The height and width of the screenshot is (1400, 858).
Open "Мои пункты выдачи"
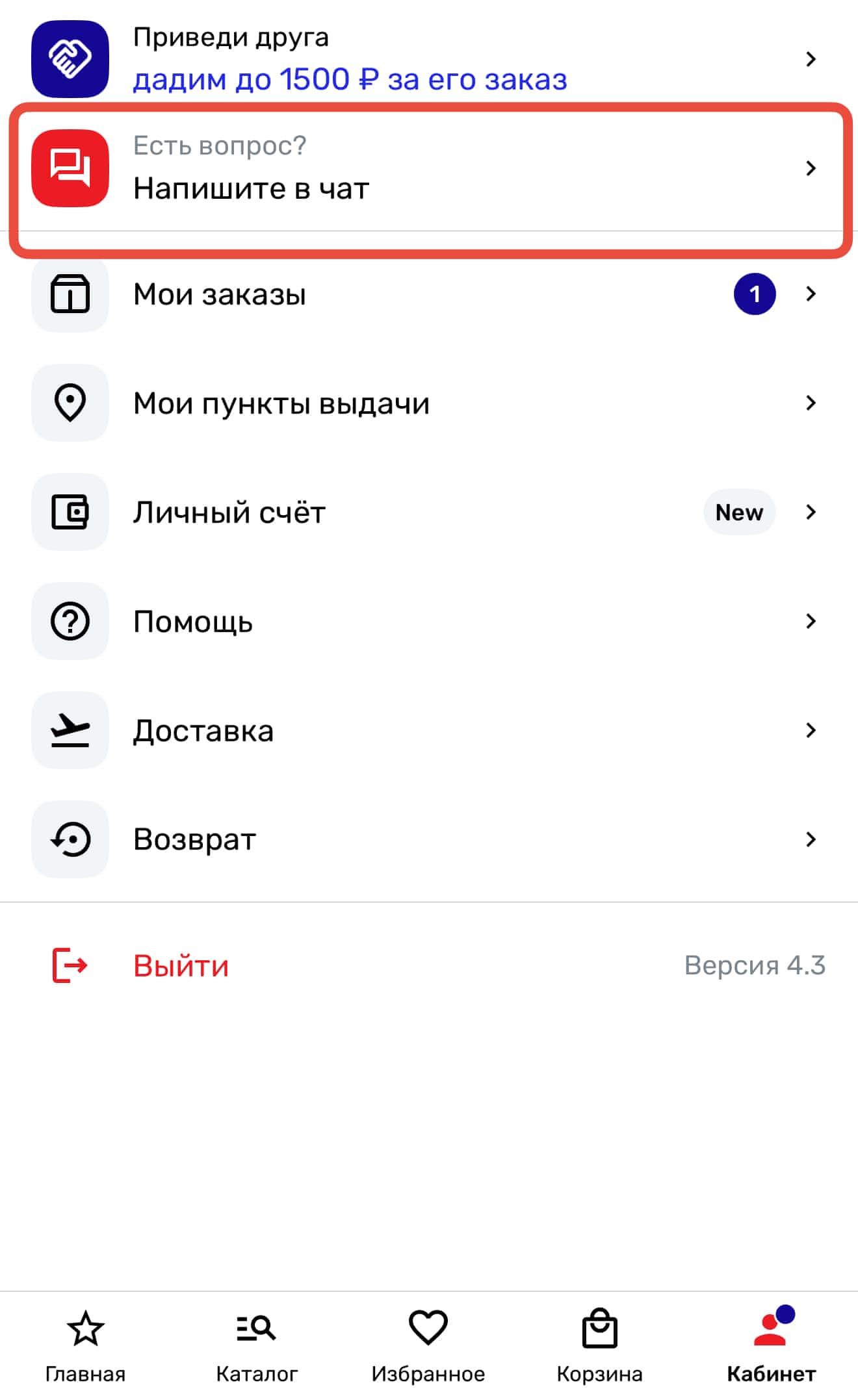click(429, 403)
